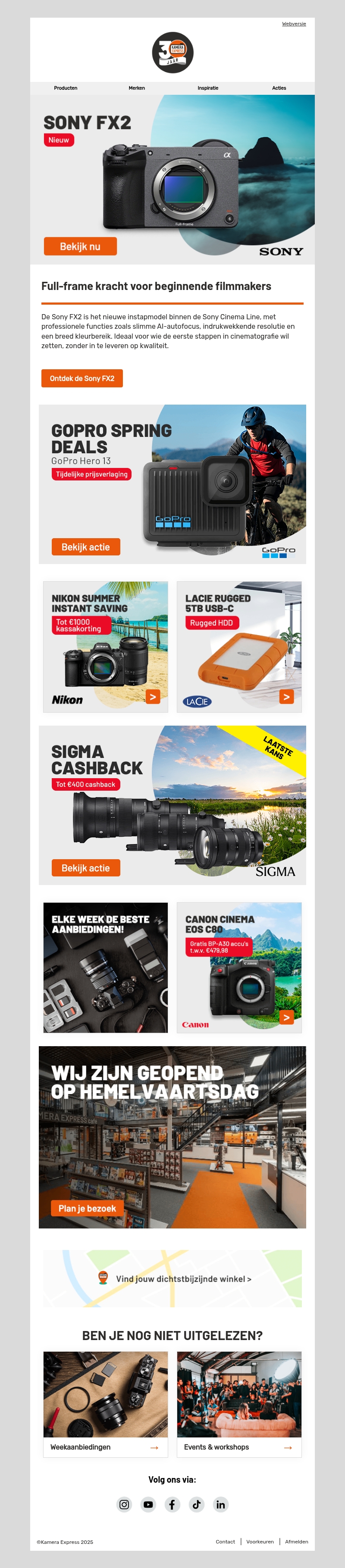Open the weekly best deals tile

(x=106, y=967)
